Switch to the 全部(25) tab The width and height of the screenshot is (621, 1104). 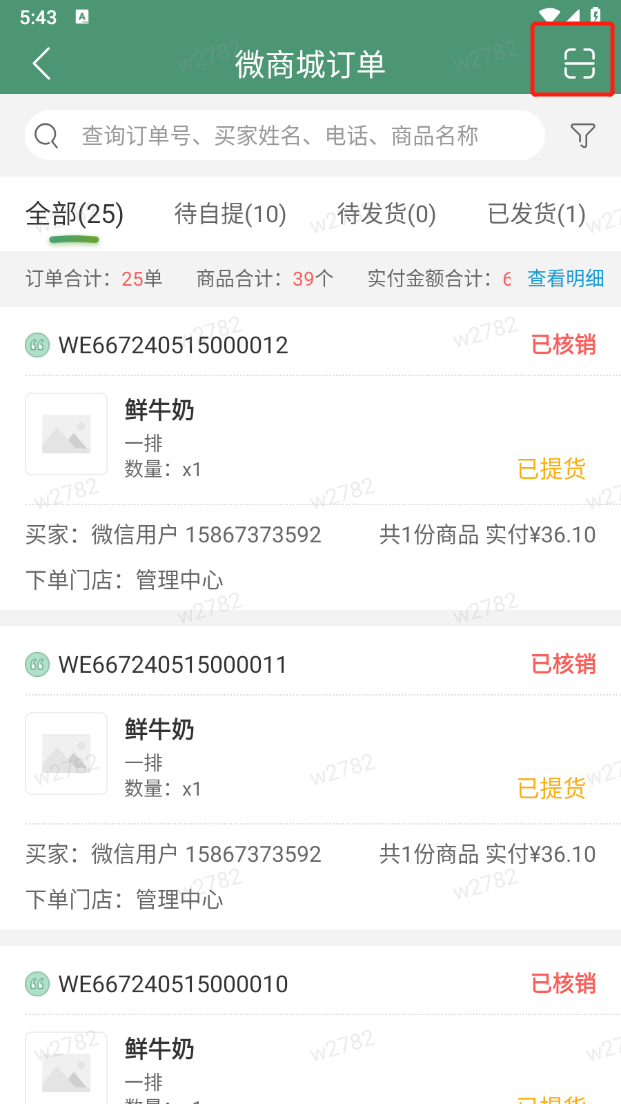click(x=75, y=214)
